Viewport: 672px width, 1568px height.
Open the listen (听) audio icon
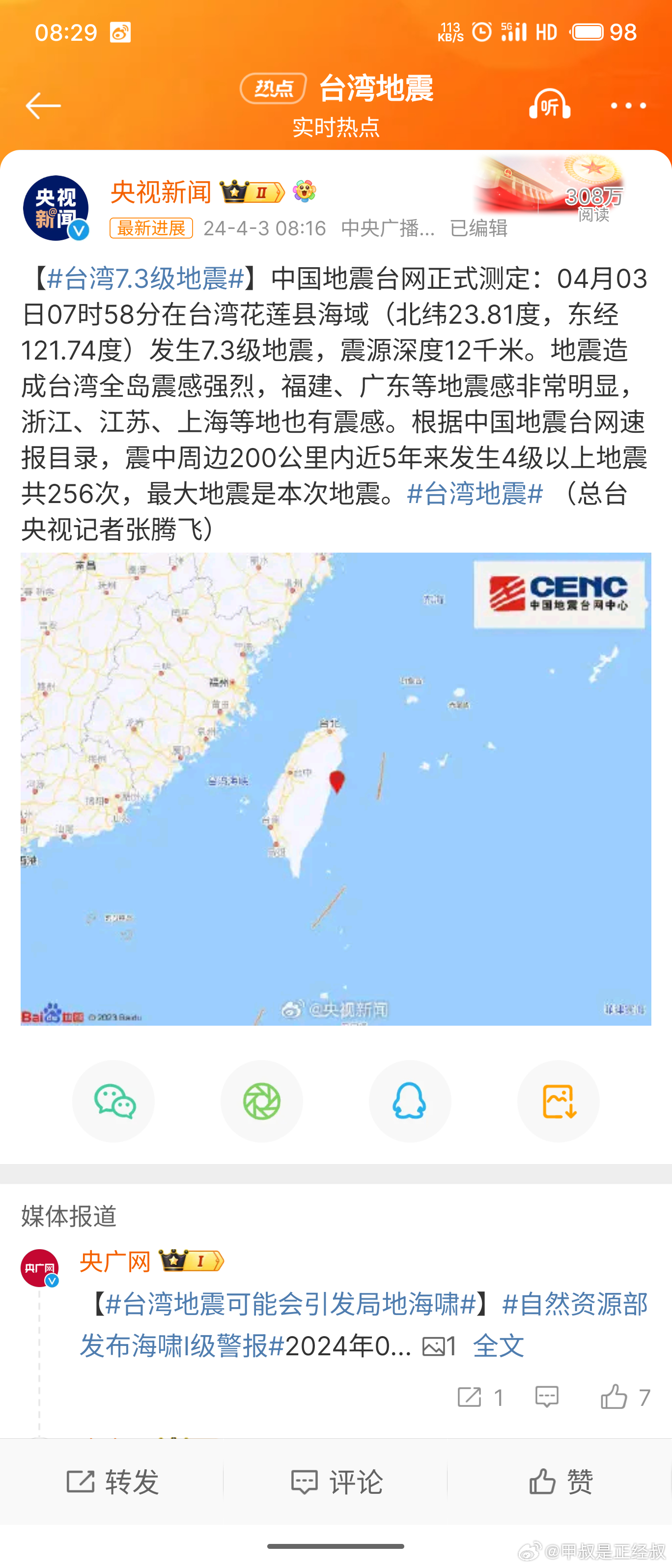tap(549, 105)
